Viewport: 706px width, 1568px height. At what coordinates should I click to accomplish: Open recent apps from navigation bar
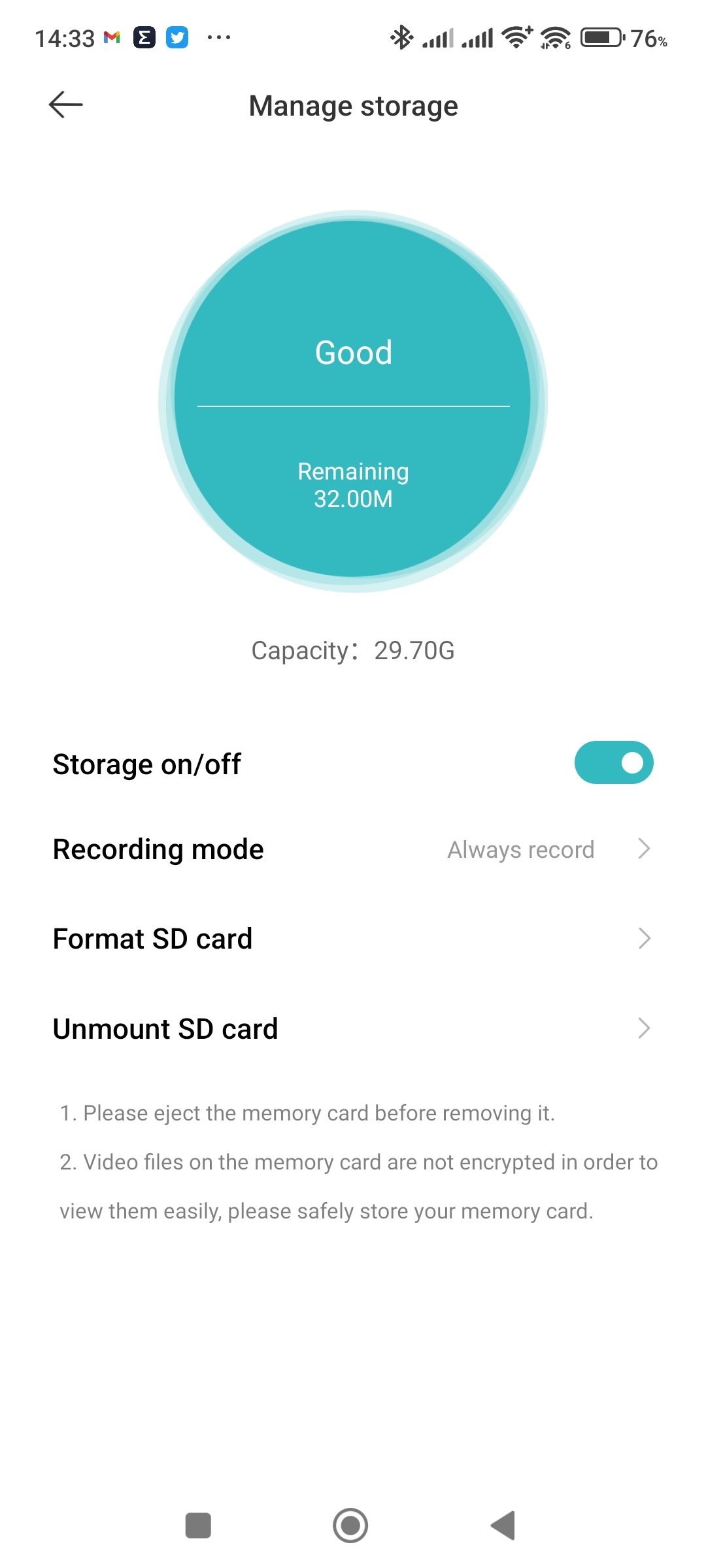(x=198, y=1526)
